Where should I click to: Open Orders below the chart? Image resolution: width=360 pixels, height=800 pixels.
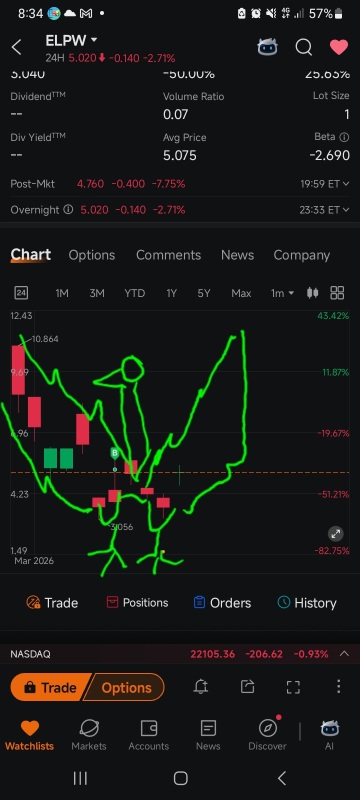click(x=222, y=603)
